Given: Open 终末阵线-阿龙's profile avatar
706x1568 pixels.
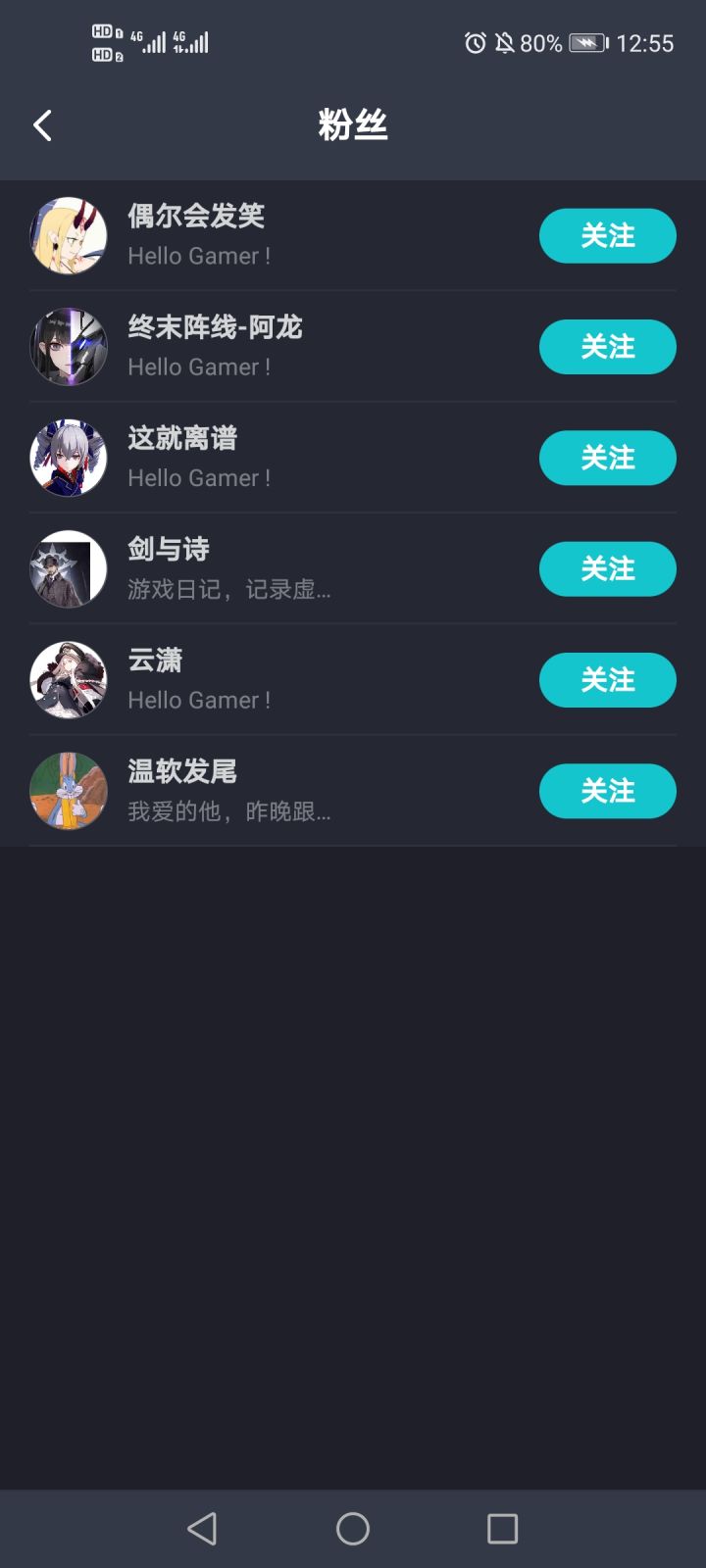Looking at the screenshot, I should (x=68, y=347).
